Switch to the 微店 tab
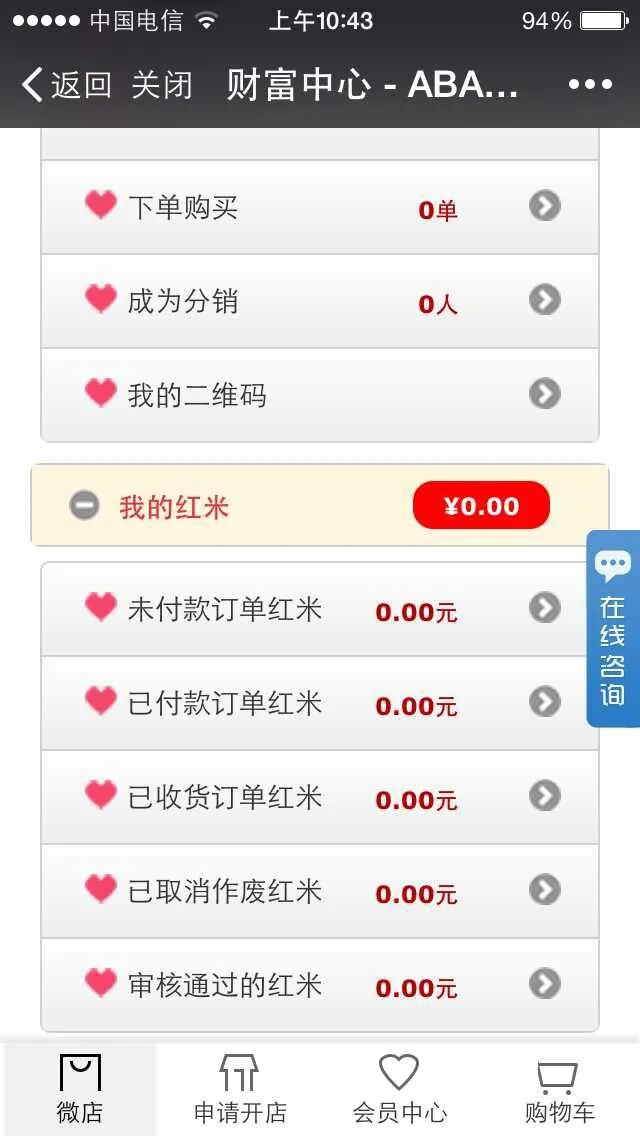The image size is (640, 1136). pyautogui.click(x=80, y=1089)
